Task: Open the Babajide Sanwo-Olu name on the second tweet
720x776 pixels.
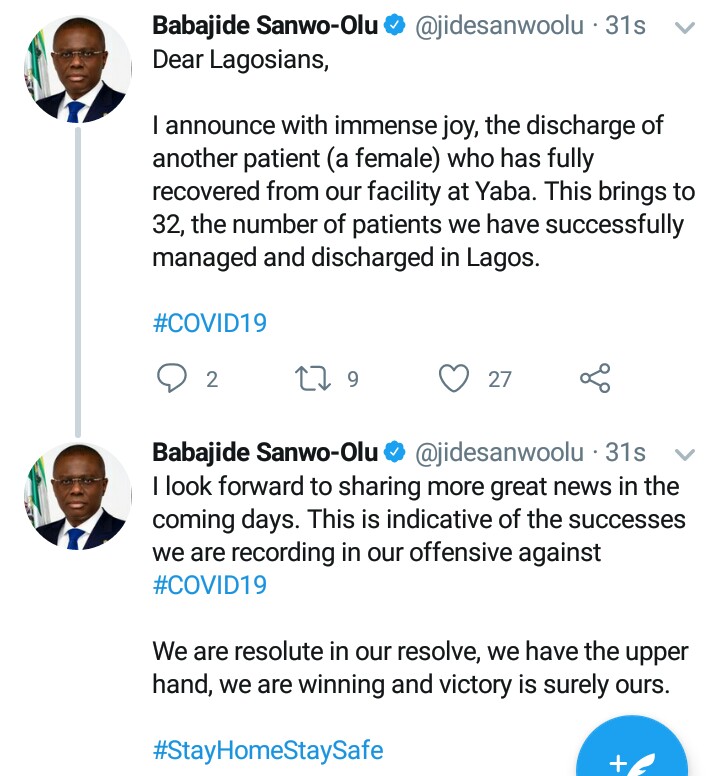Action: [x=265, y=453]
